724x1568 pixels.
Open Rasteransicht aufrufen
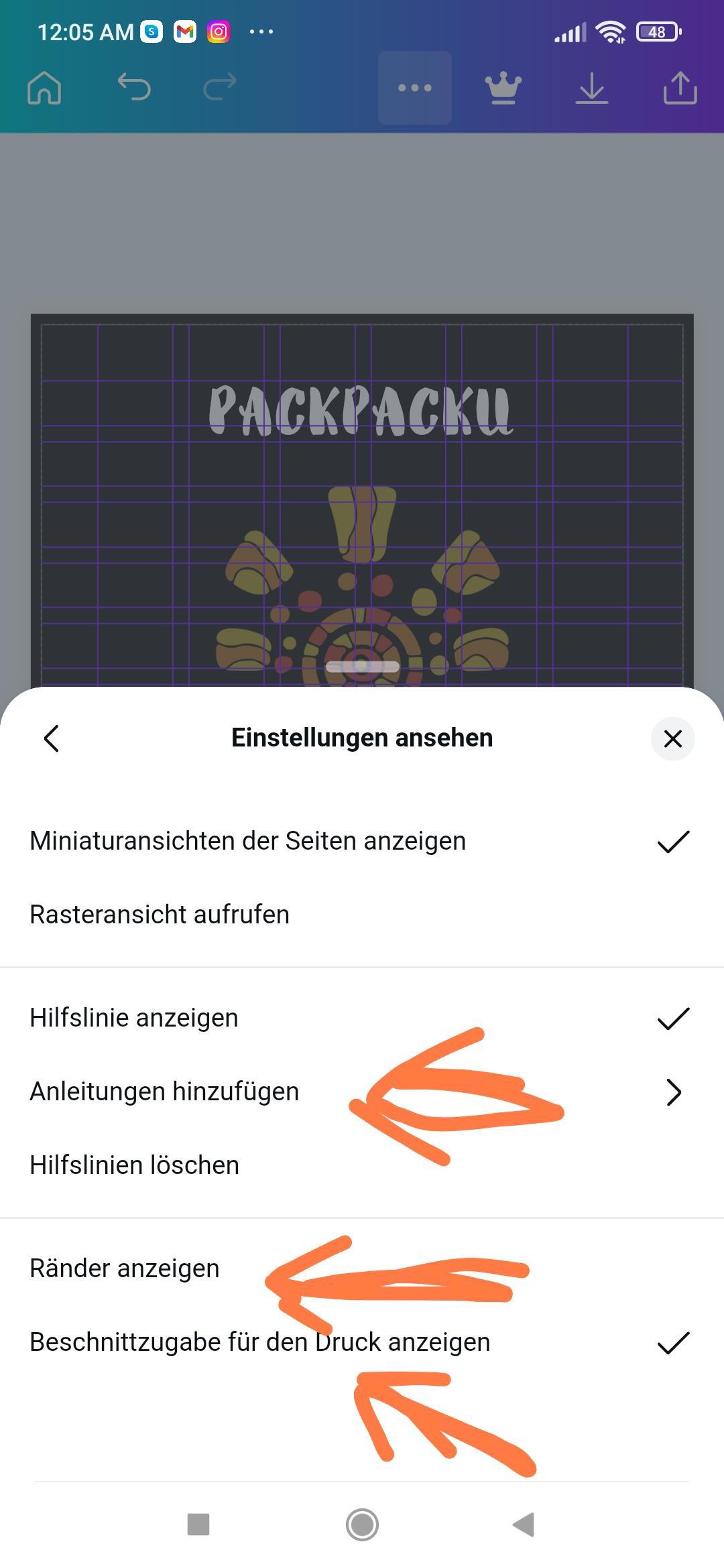tap(160, 915)
